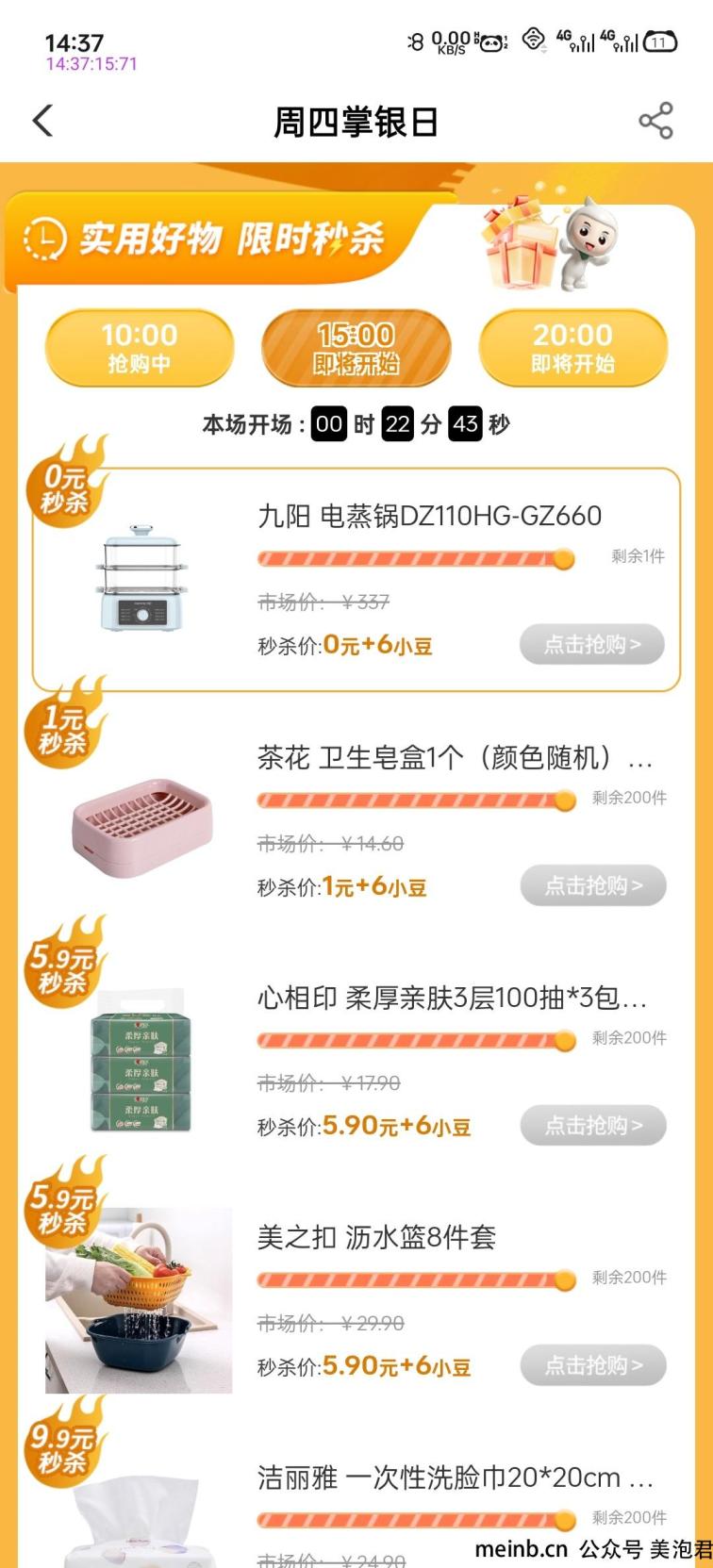Open the 茶花 卫生皂盒 product image
The image size is (713, 1568).
[x=141, y=828]
